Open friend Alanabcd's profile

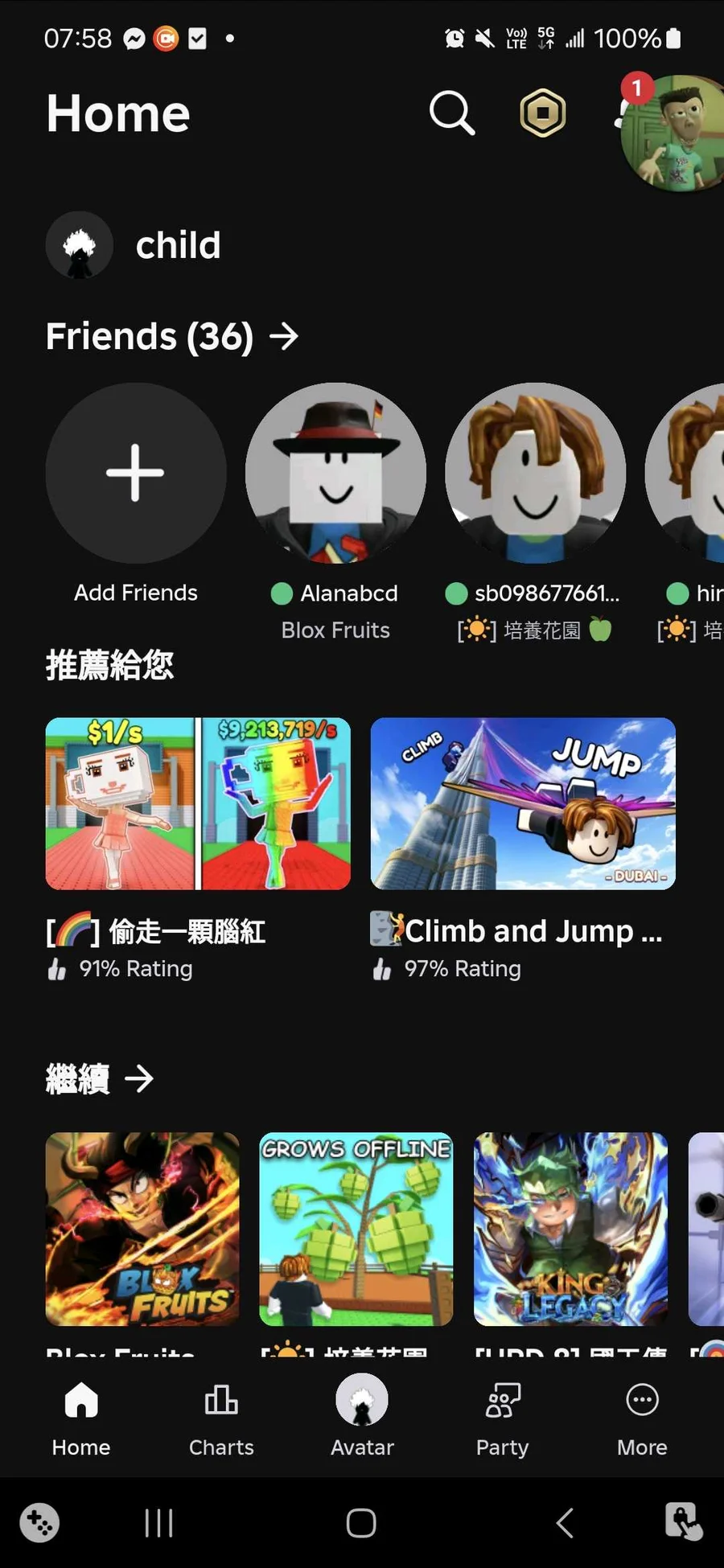pos(335,474)
